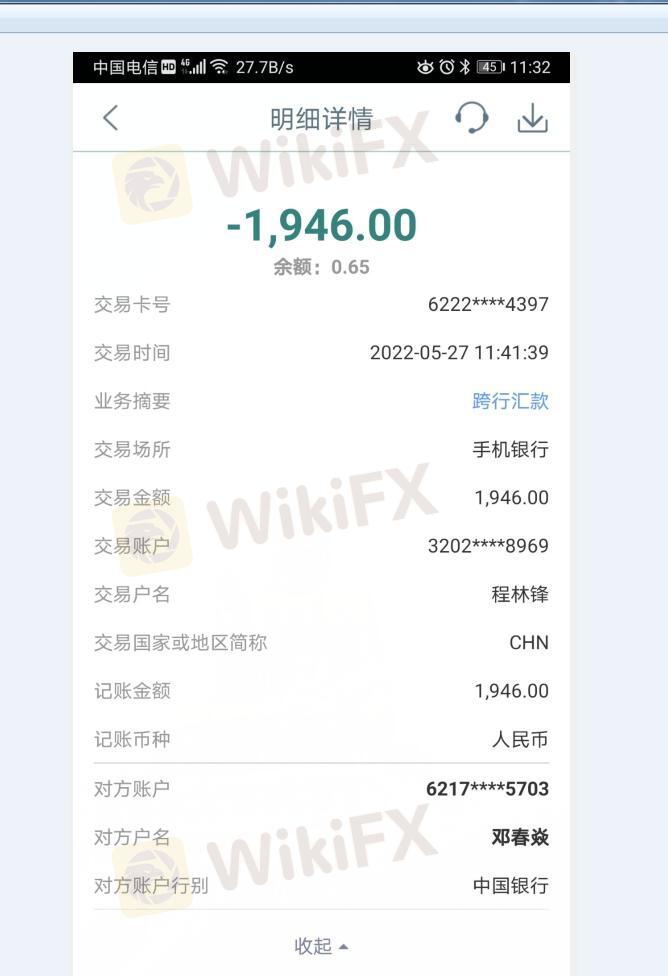Download this transaction receipt
668x976 pixels.
(532, 119)
